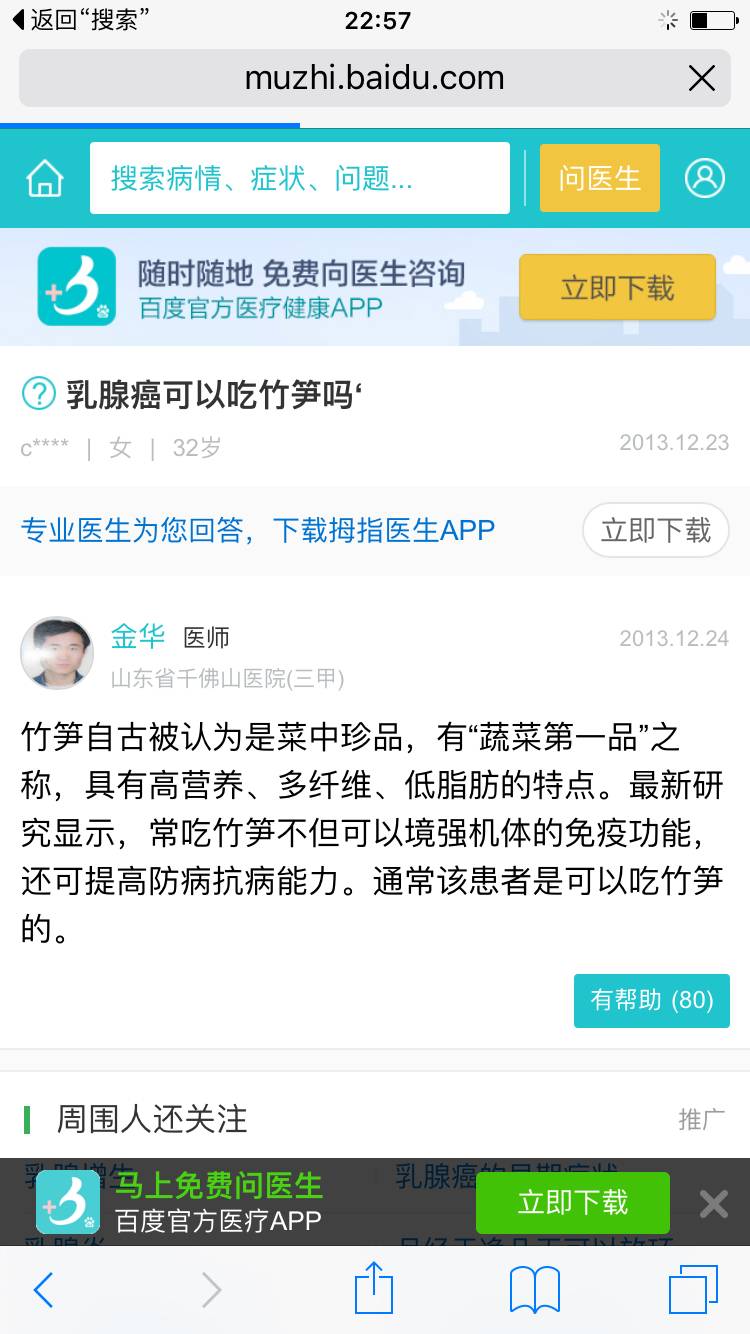Stop loading with the address bar X
The height and width of the screenshot is (1334, 750).
pyautogui.click(x=702, y=78)
